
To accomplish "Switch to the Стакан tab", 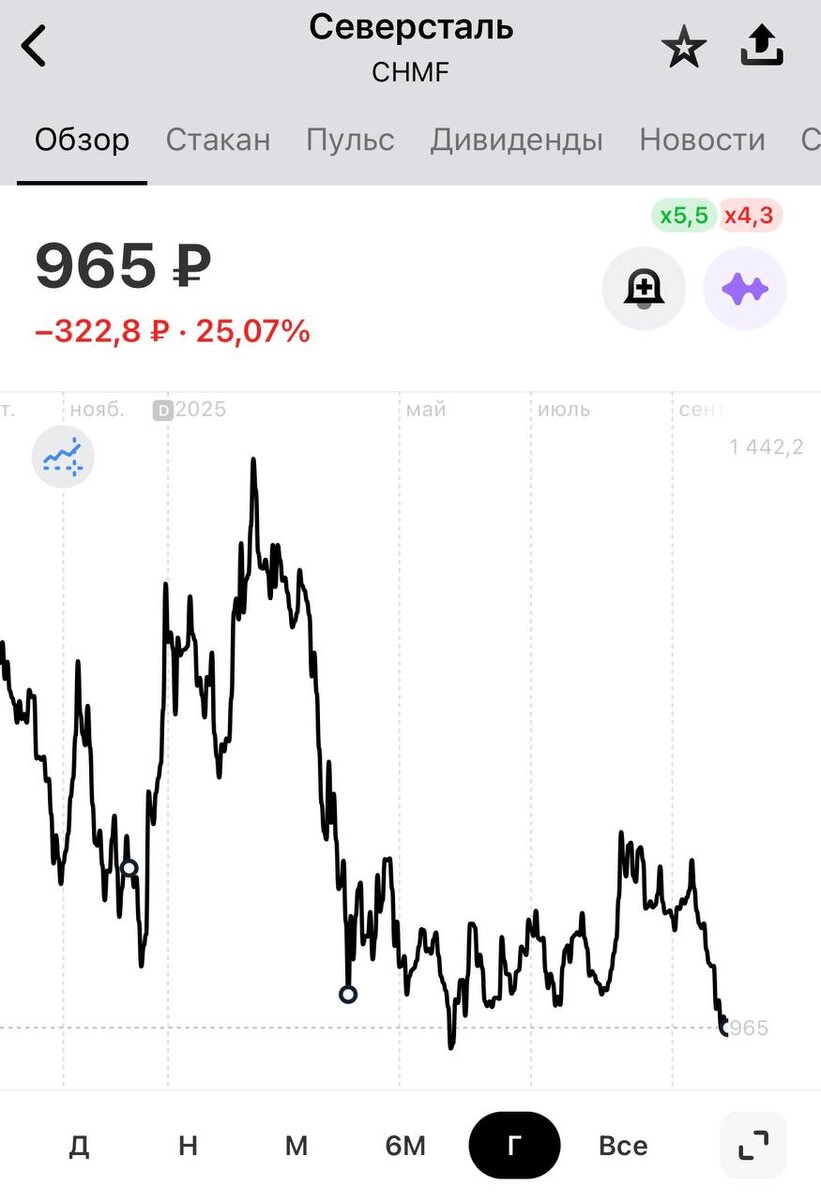I will click(218, 139).
